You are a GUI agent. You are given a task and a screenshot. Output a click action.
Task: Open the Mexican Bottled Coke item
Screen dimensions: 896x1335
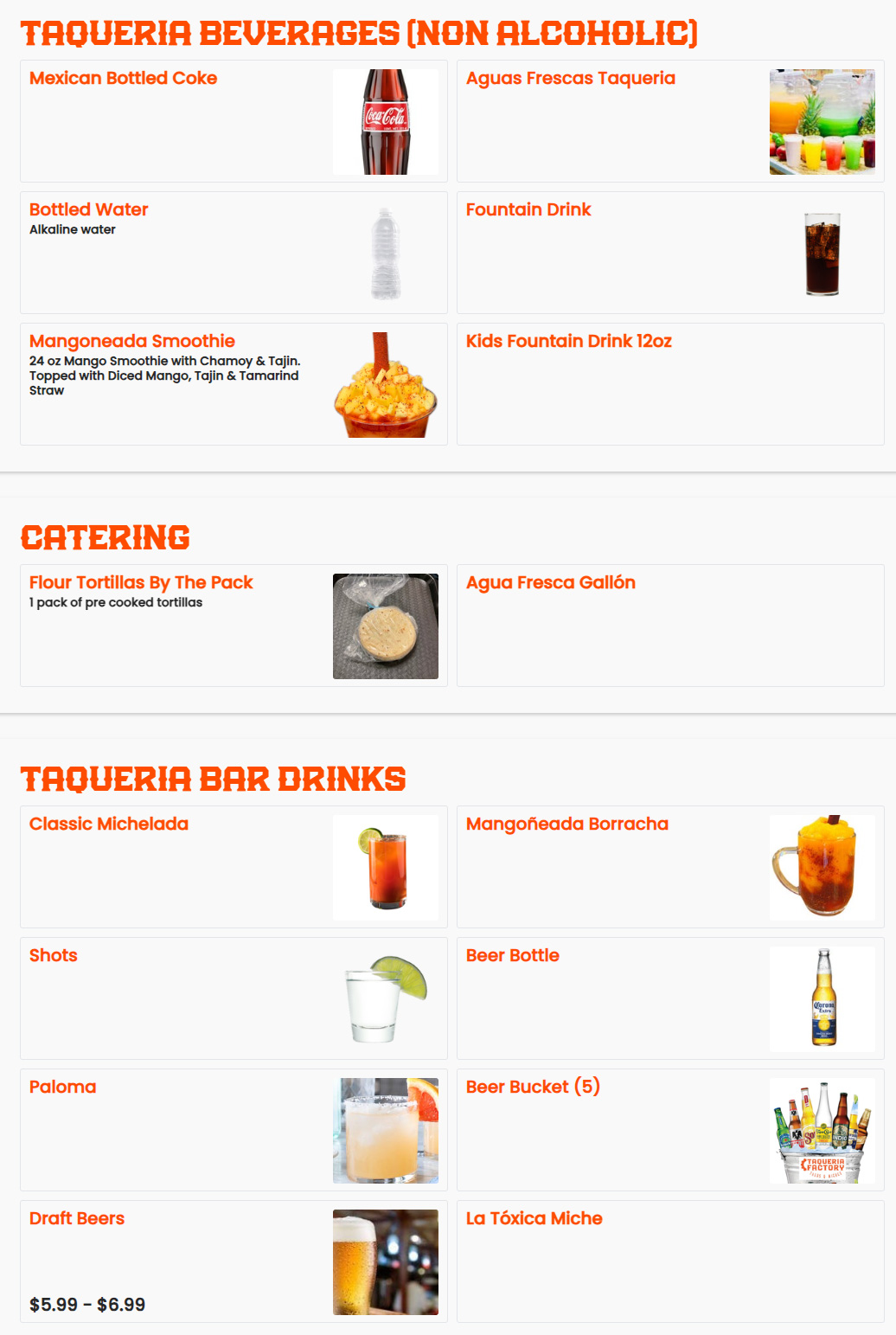123,79
